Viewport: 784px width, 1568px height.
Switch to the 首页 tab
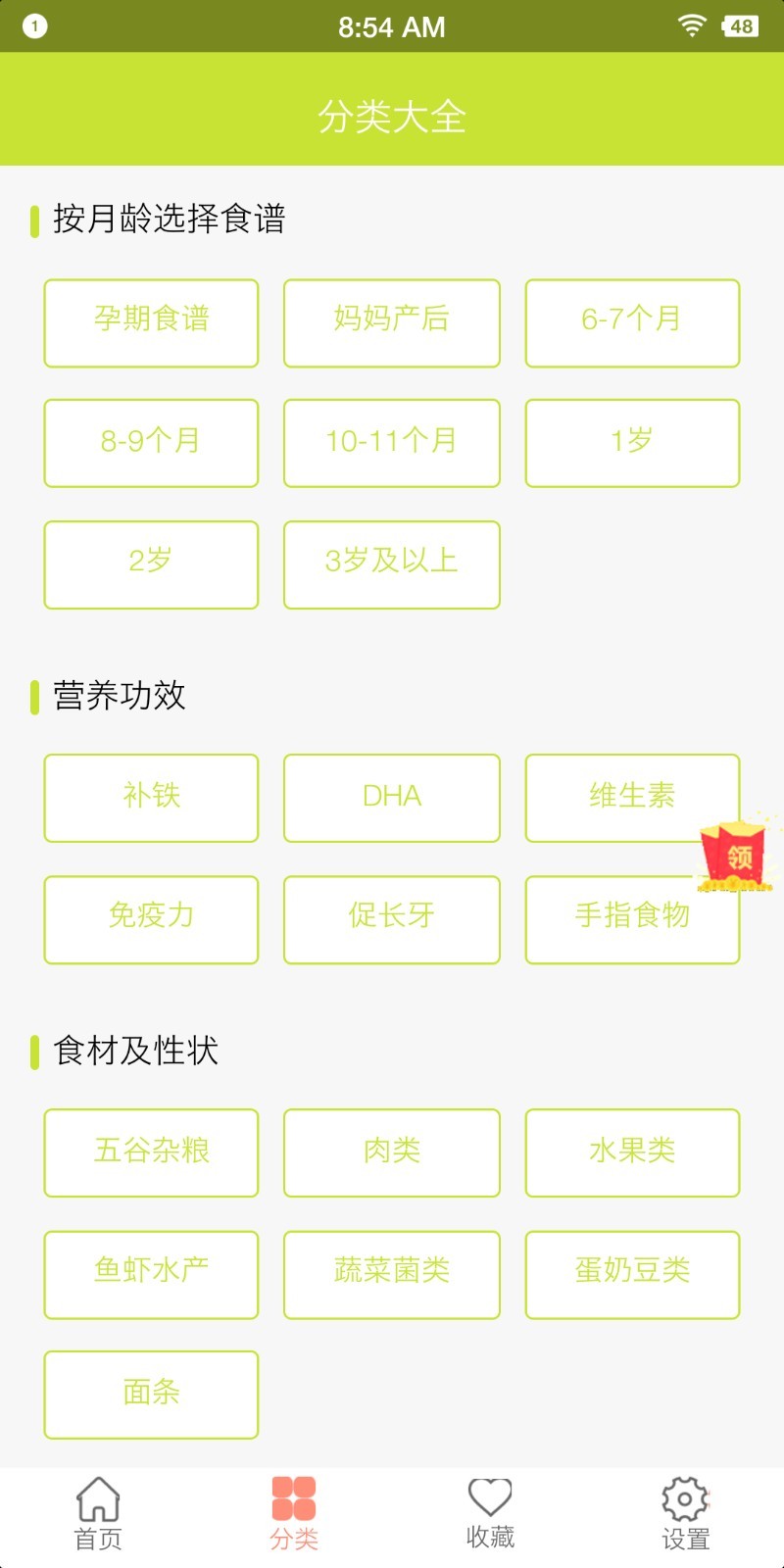pyautogui.click(x=96, y=1514)
